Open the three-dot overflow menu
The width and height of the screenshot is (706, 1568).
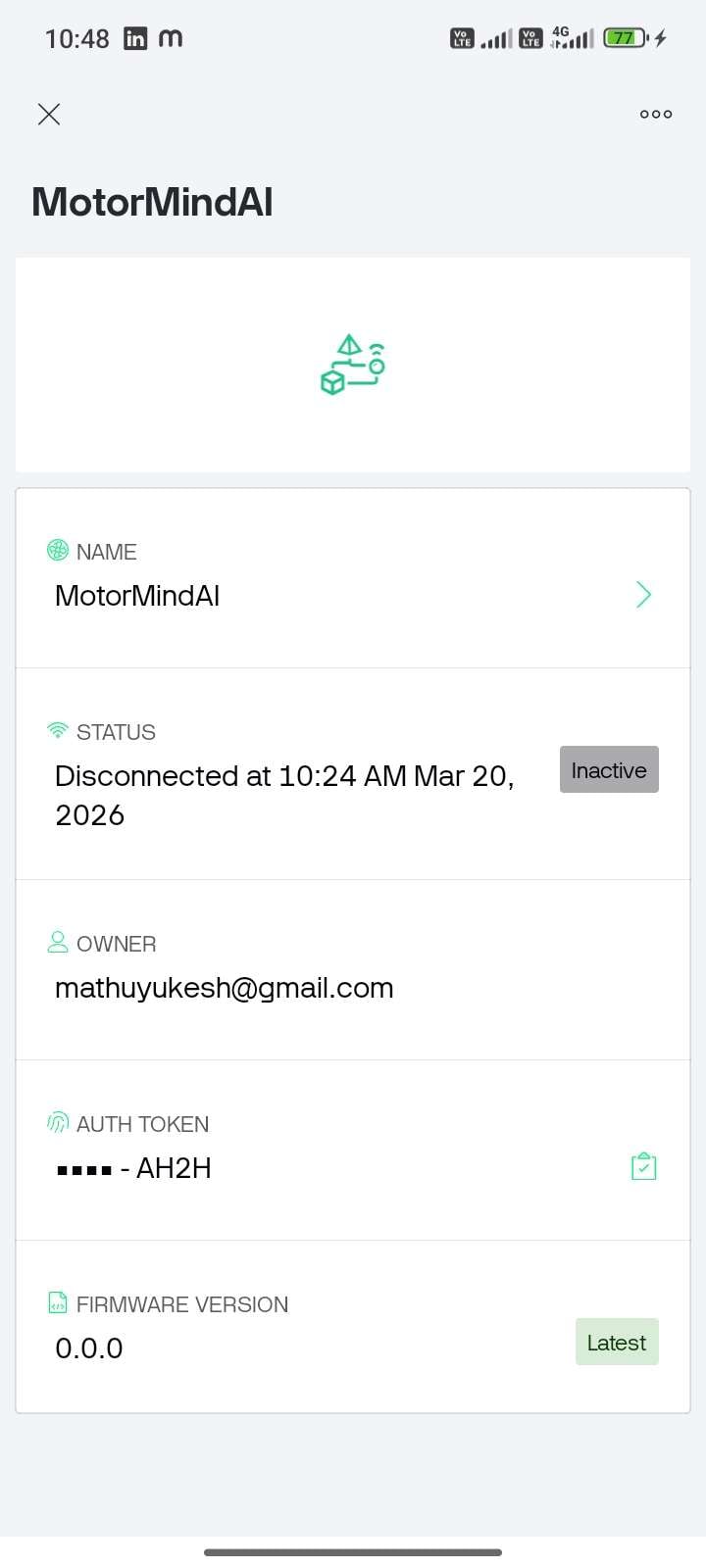(x=655, y=115)
